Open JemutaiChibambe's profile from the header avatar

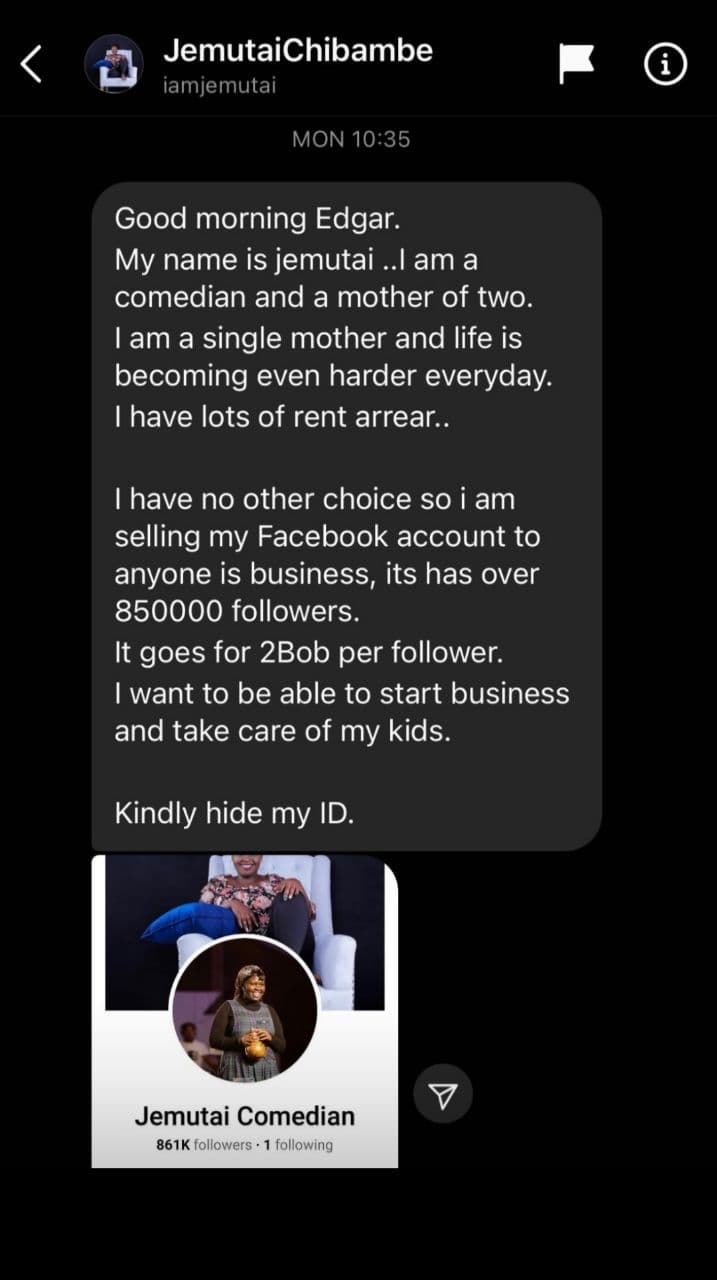pyautogui.click(x=113, y=65)
